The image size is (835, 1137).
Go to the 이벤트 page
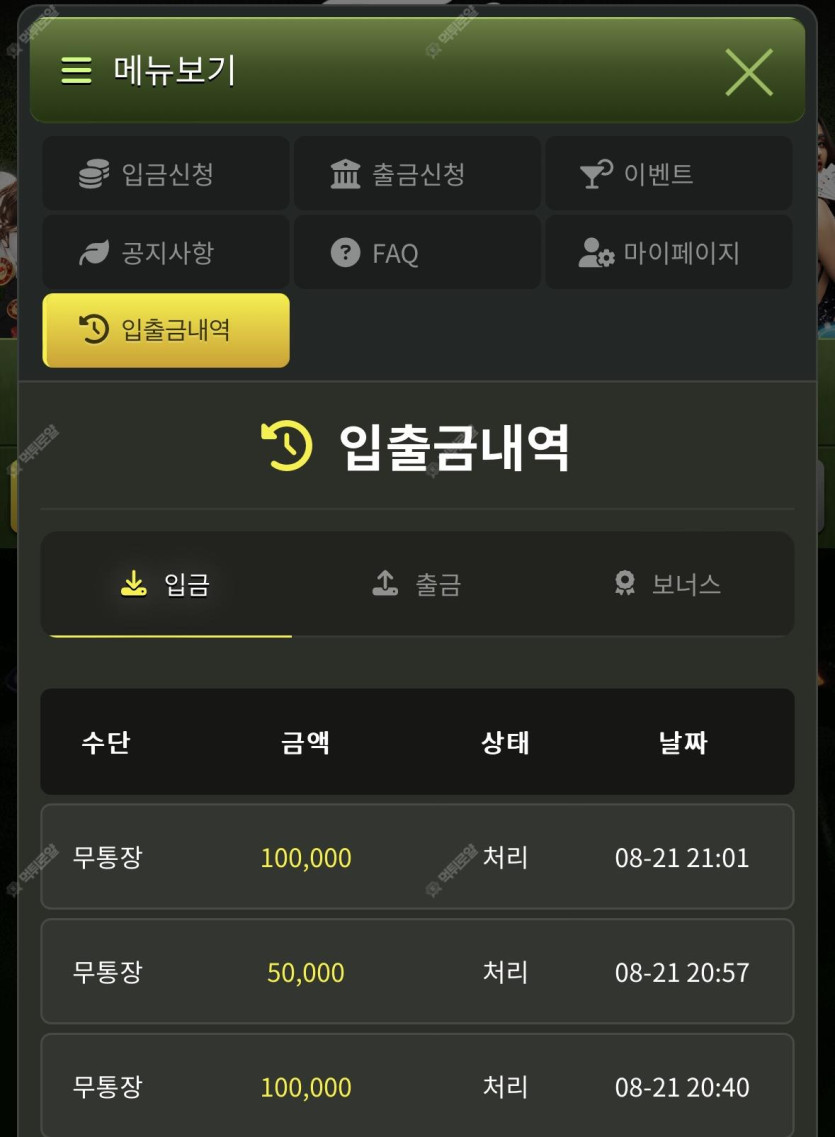click(x=668, y=174)
